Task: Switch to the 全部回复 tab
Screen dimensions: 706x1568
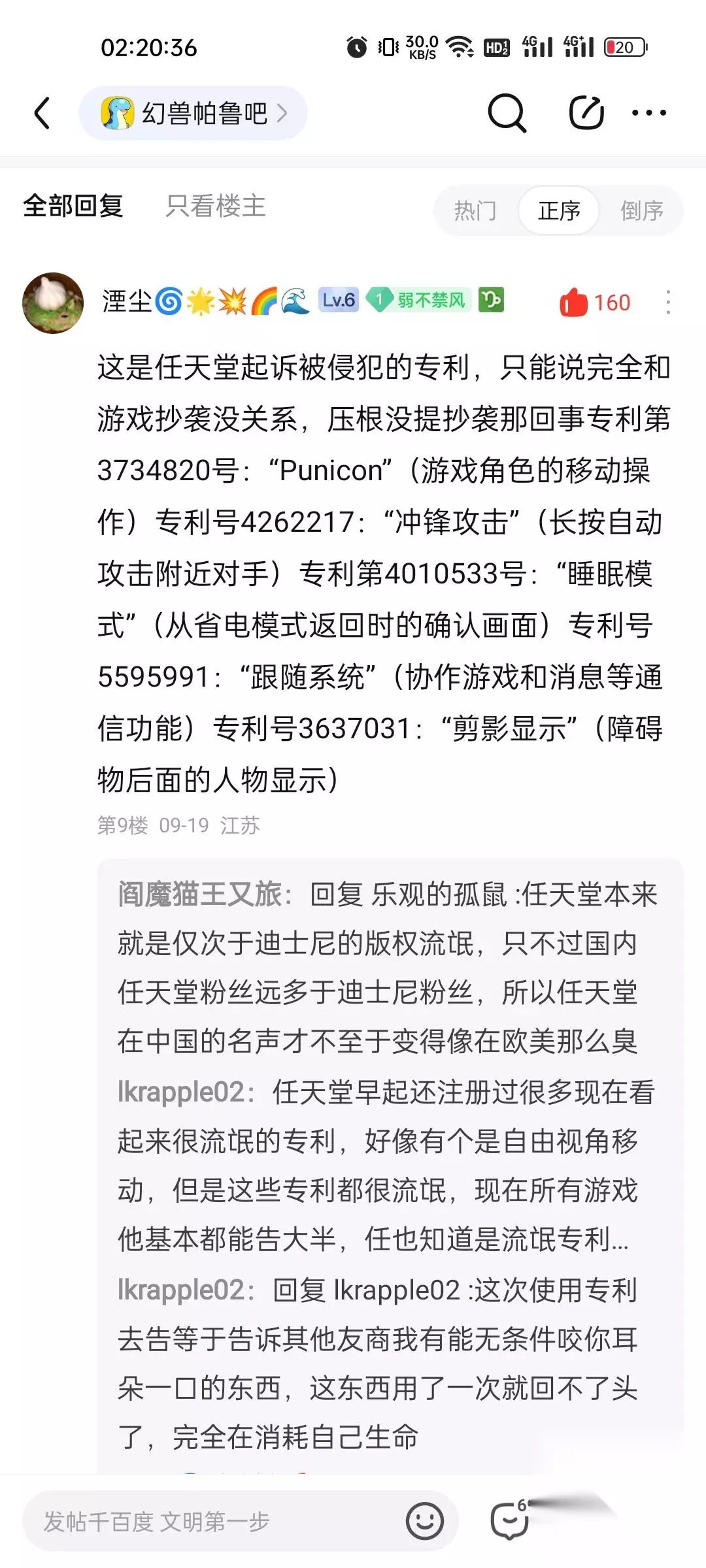Action: pos(73,206)
